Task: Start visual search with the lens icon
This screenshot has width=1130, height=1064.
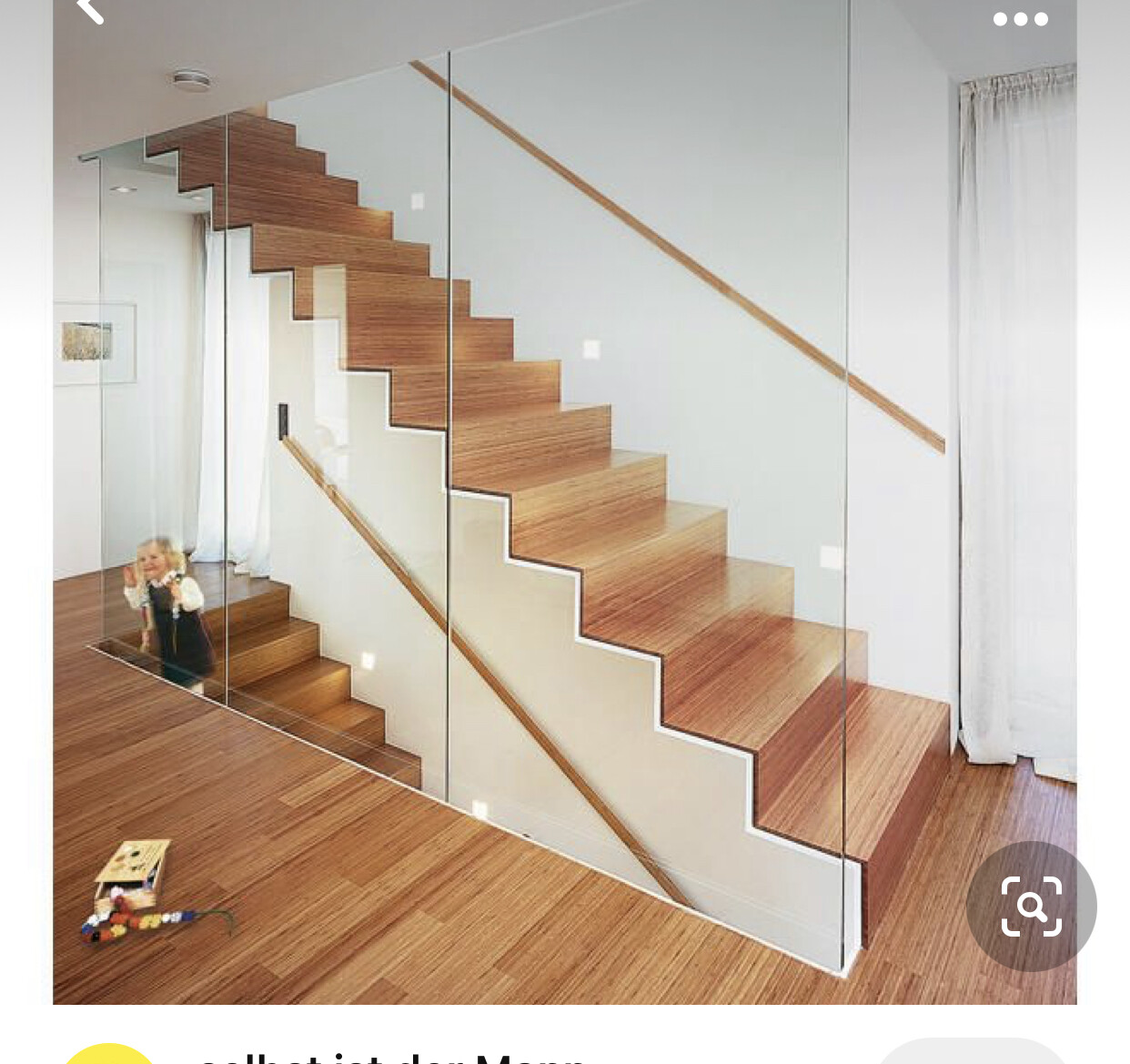Action: pyautogui.click(x=1031, y=906)
